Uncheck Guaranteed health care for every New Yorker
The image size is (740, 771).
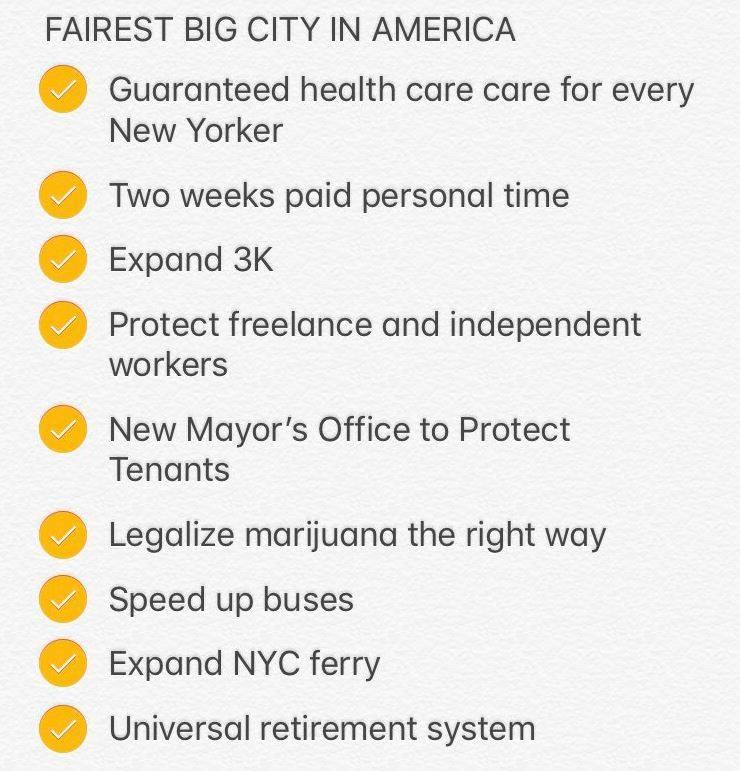(x=63, y=91)
